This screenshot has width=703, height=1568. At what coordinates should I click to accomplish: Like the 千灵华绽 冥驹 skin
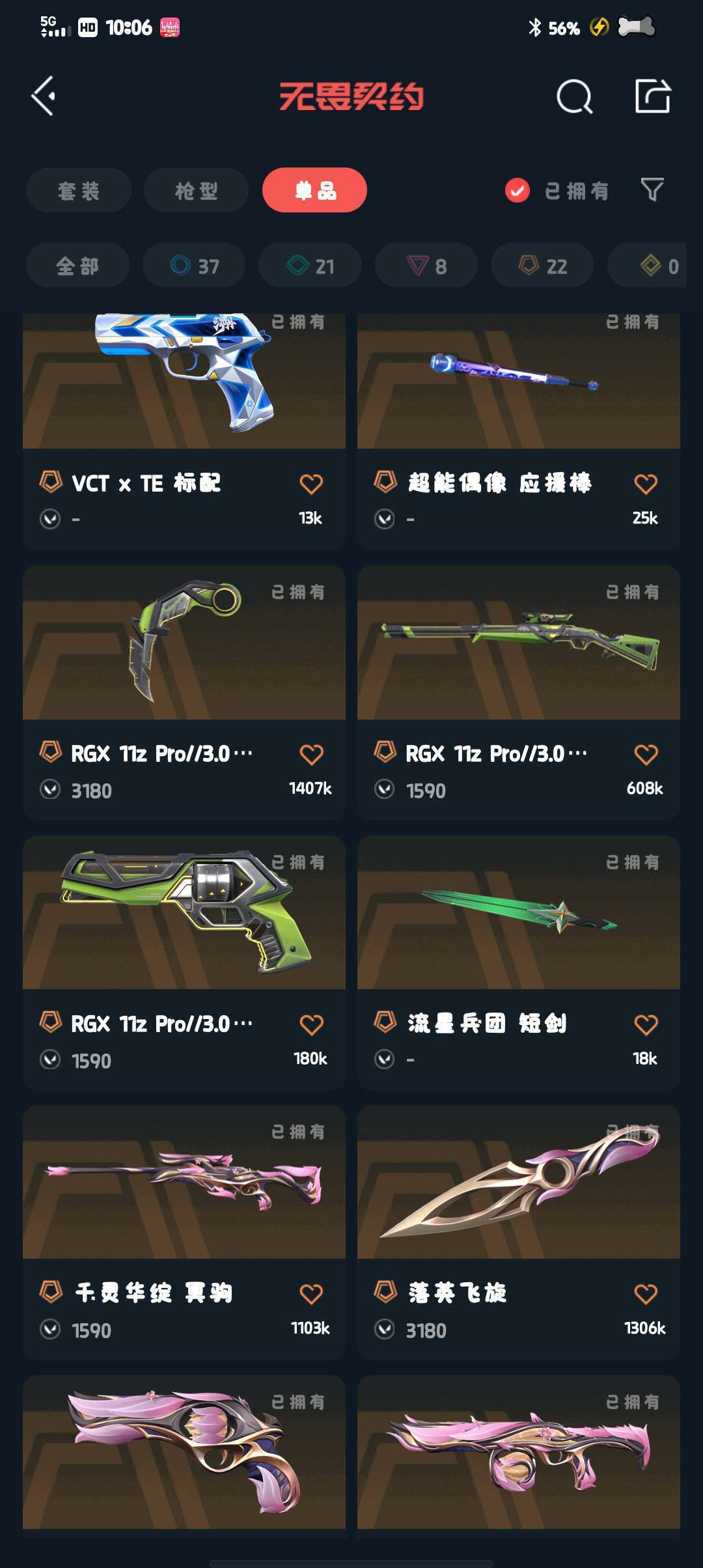click(311, 1295)
